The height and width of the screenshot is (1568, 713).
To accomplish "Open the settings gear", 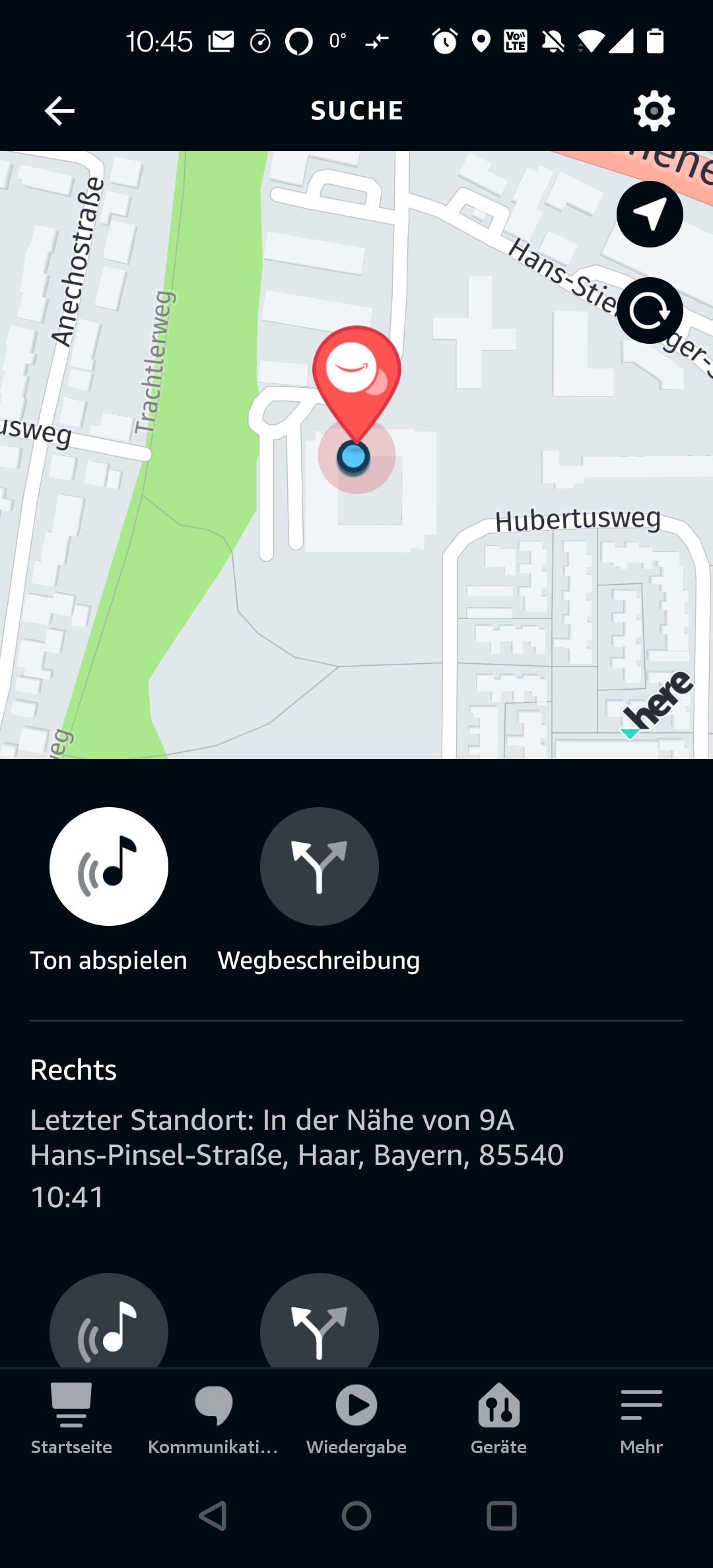I will [654, 111].
